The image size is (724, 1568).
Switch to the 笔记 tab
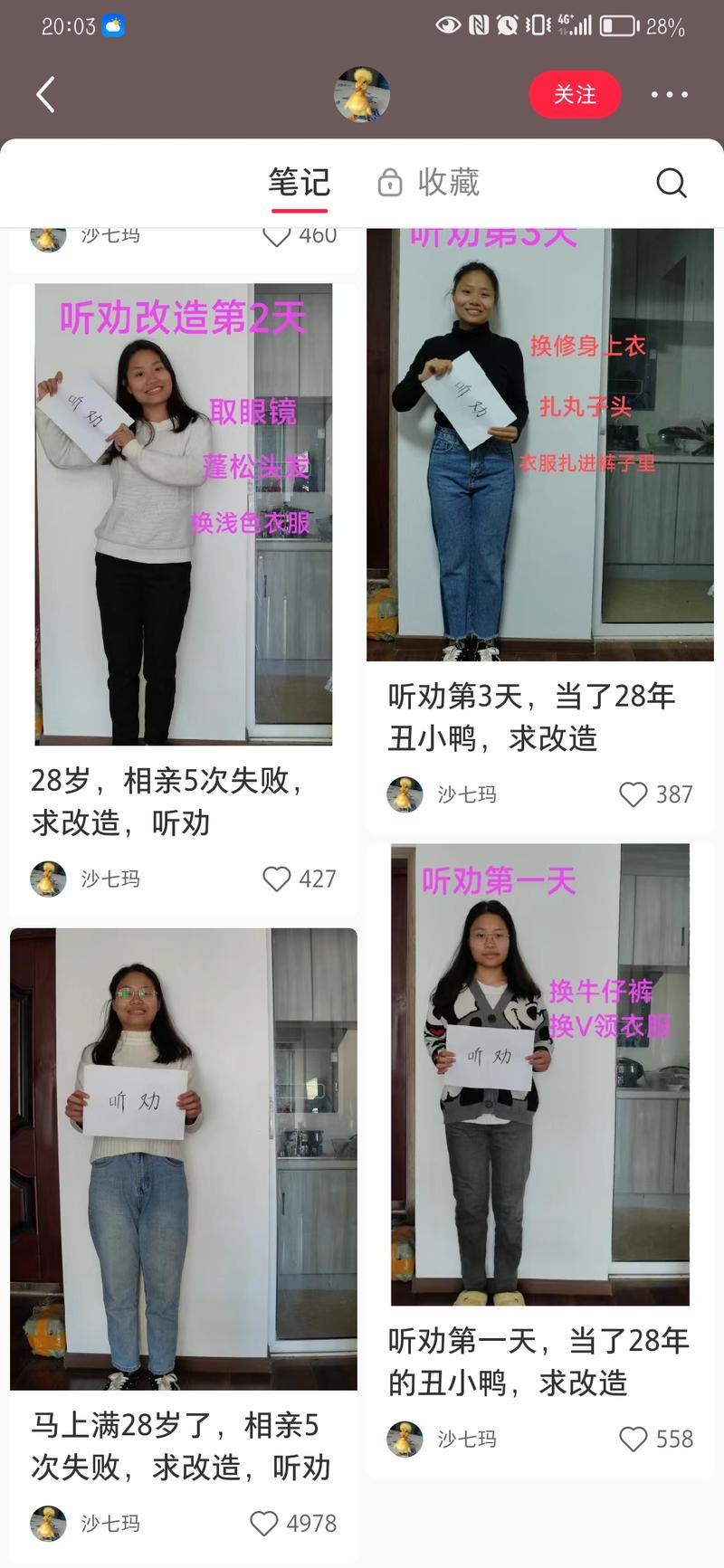pyautogui.click(x=300, y=182)
